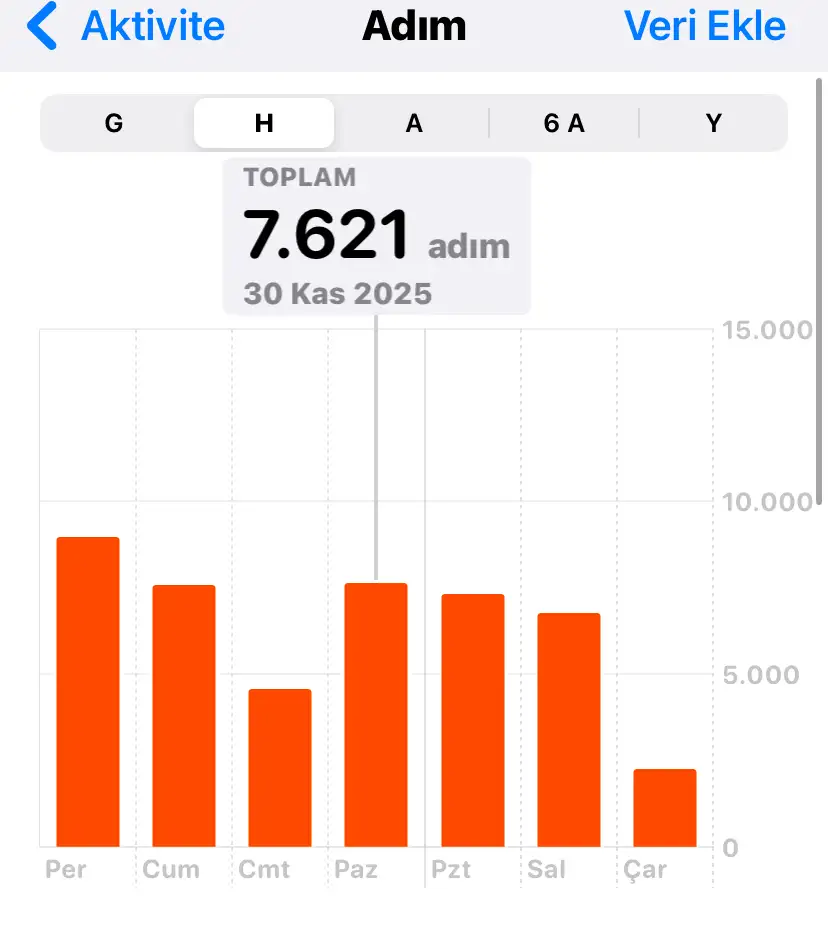
Task: Switch to the Y yearly view
Action: (713, 123)
